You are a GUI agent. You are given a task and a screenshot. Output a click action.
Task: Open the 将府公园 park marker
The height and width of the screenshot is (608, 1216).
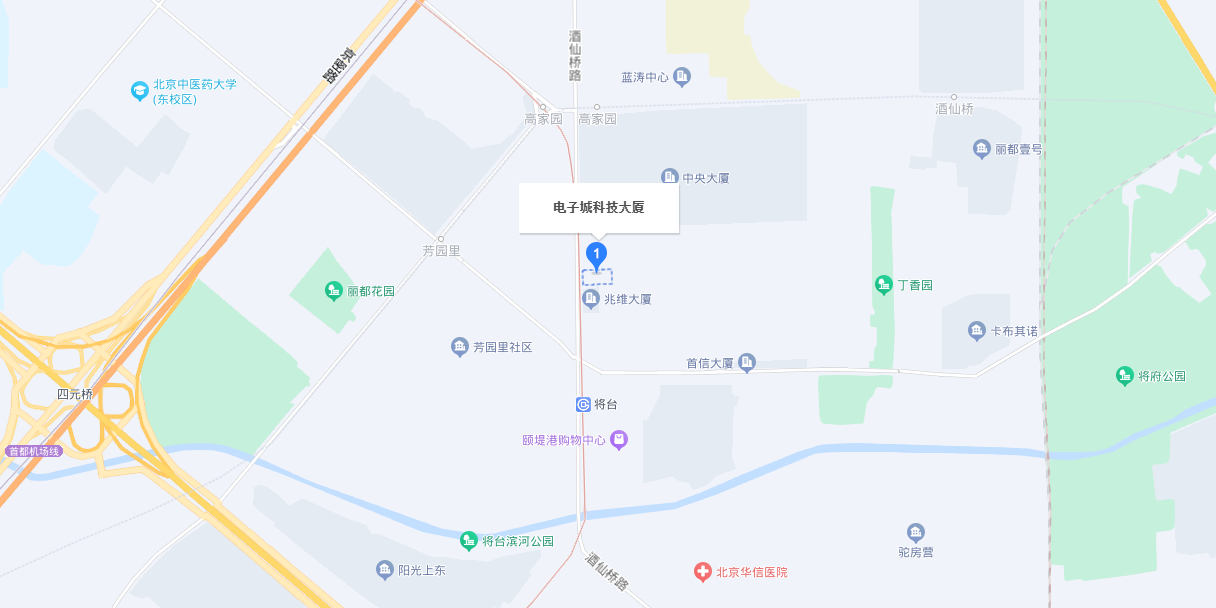coord(1125,376)
